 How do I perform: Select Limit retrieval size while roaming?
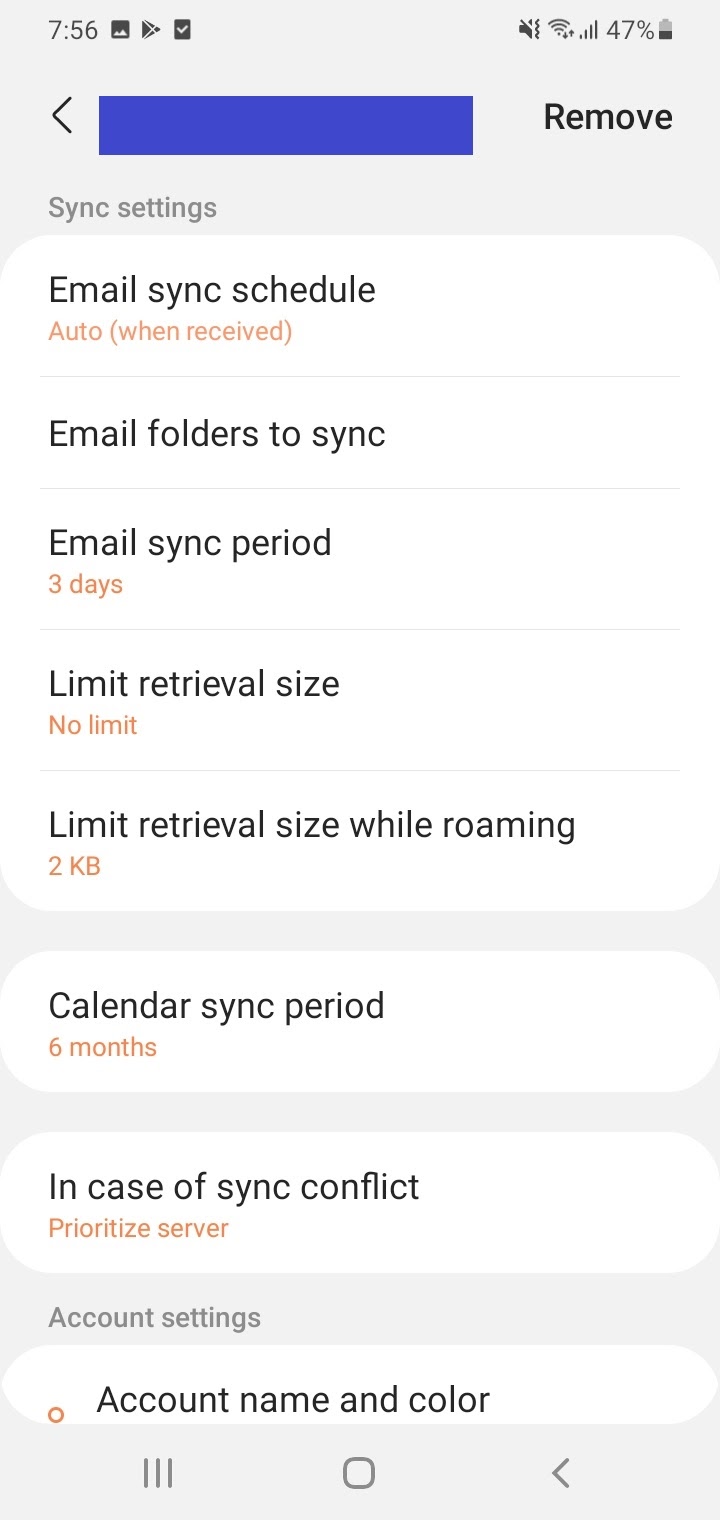(x=360, y=841)
